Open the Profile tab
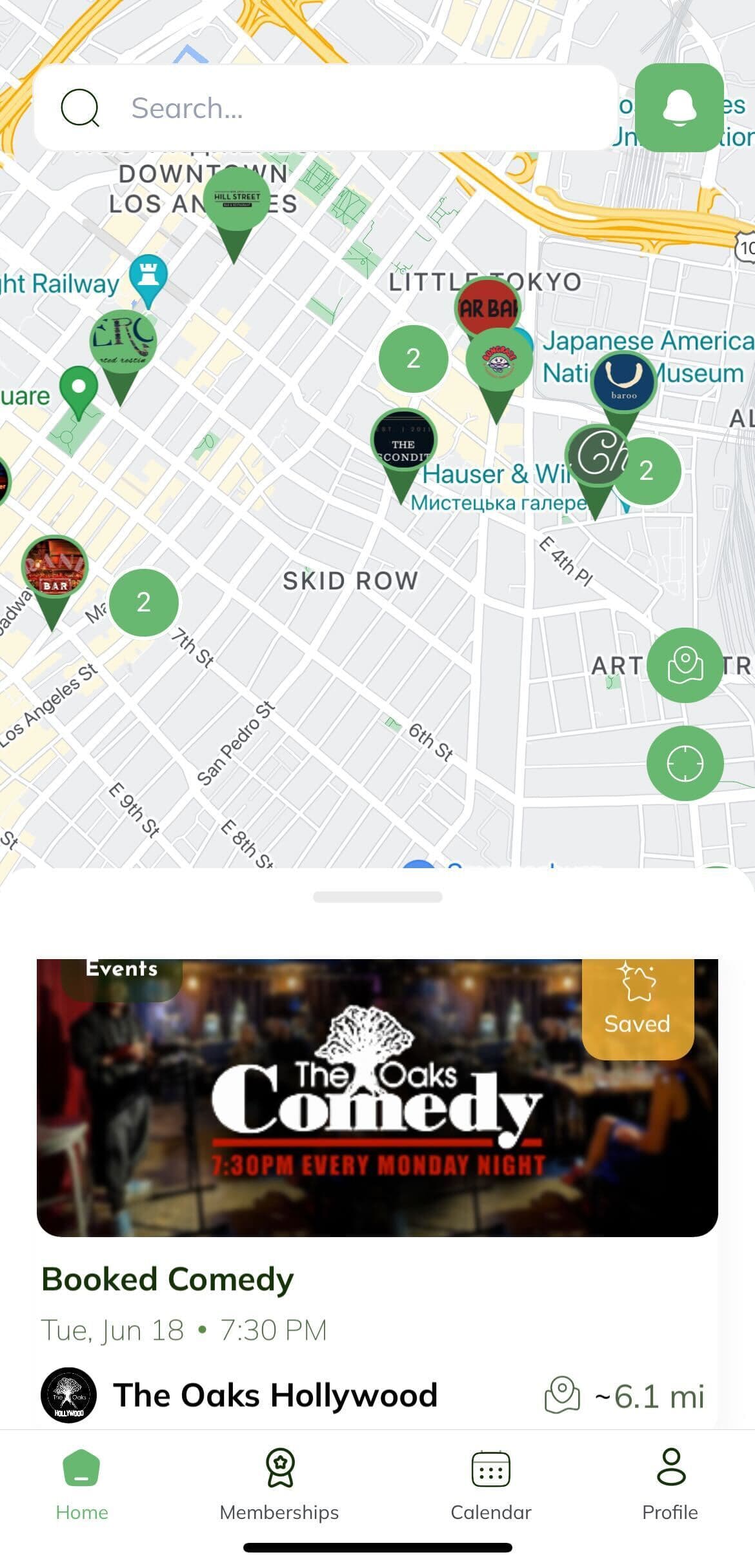The image size is (755, 1568). (x=670, y=1484)
